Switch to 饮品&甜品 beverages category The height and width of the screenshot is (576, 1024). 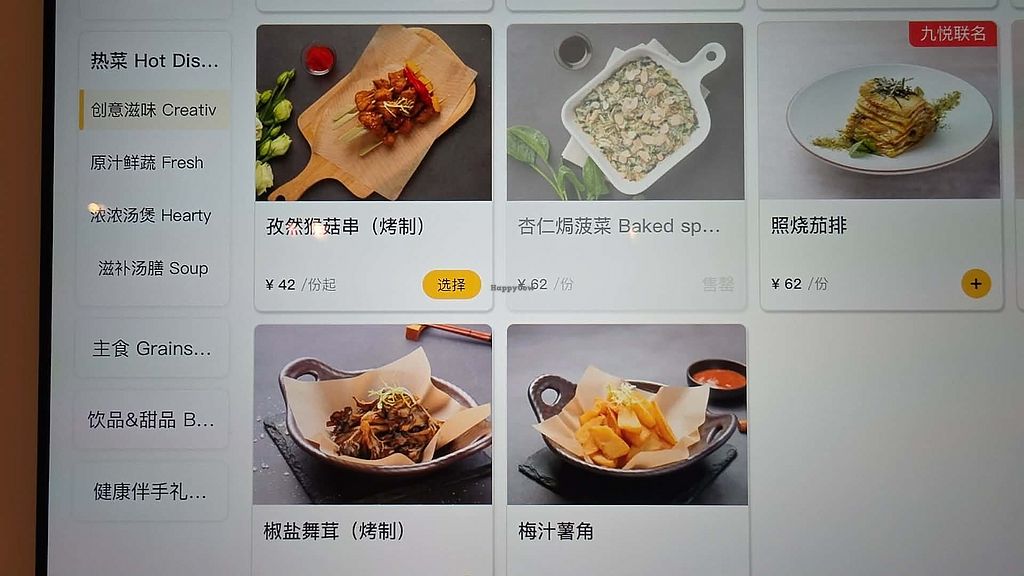point(152,420)
